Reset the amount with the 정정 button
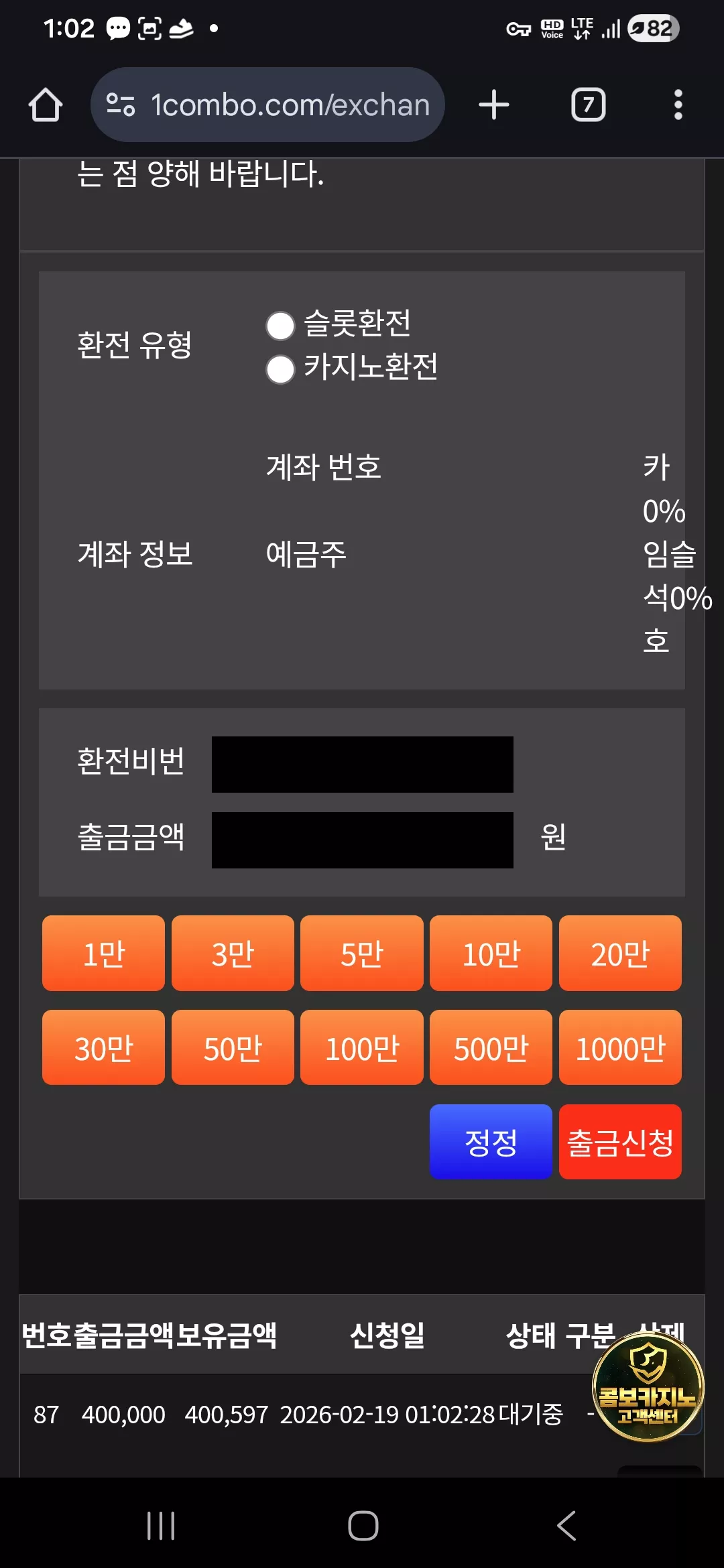 click(x=491, y=1142)
